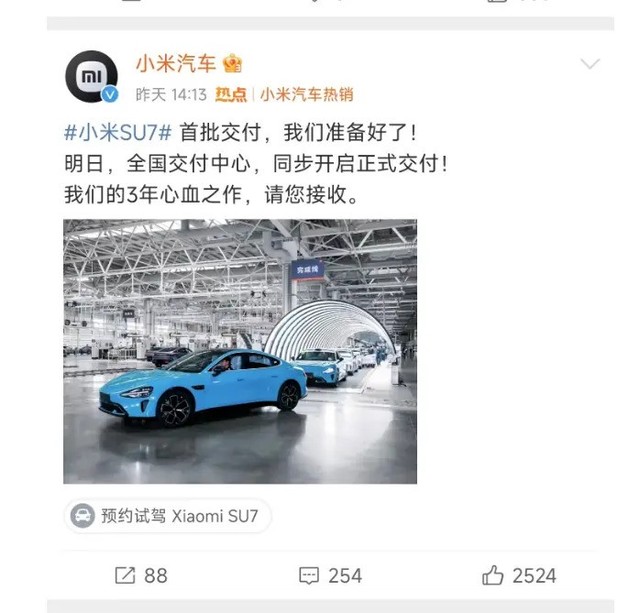View the SU7 factory photo
Image resolution: width=640 pixels, height=613 pixels.
pyautogui.click(x=240, y=351)
